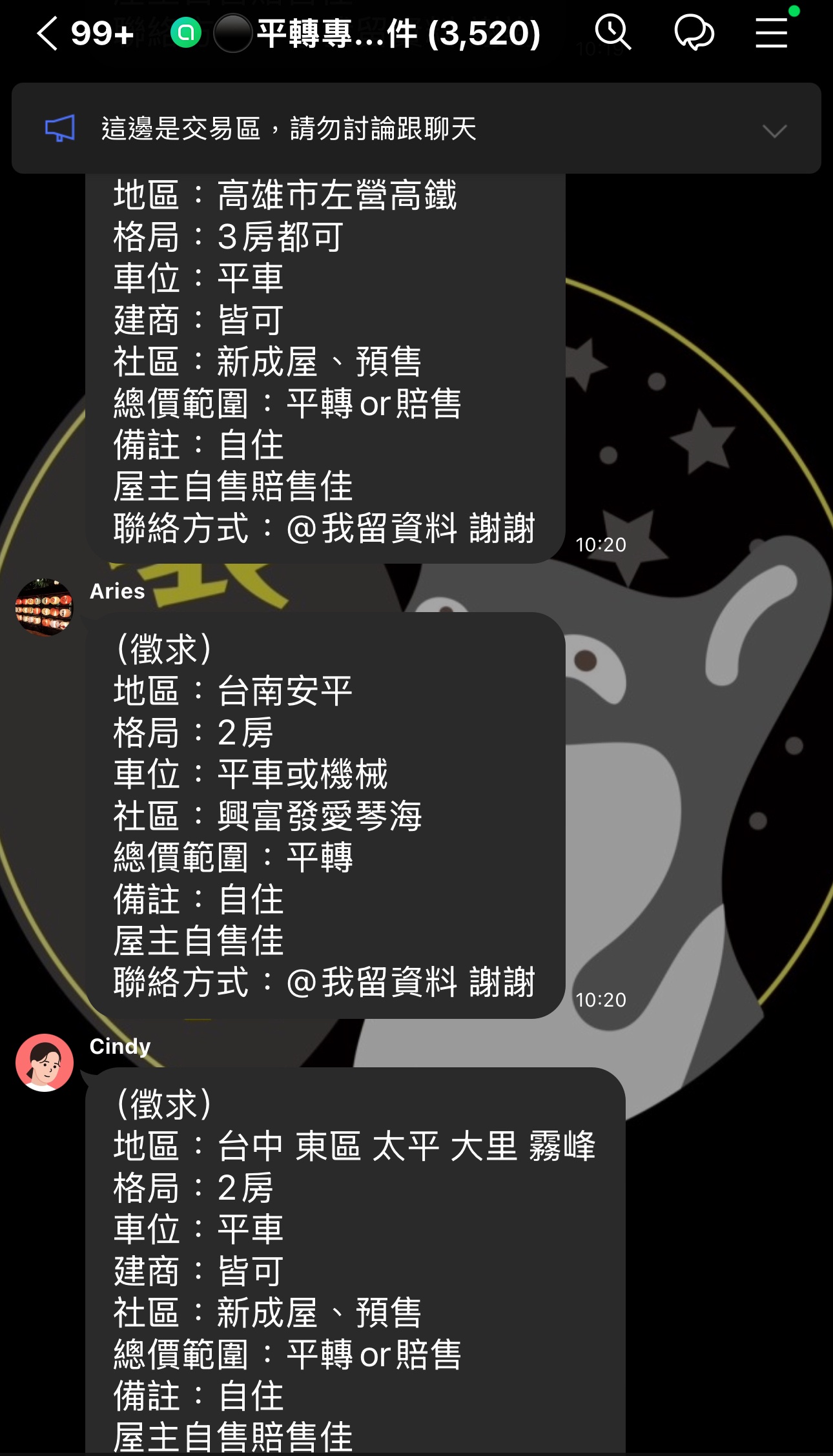Open Aries's profile picture
This screenshot has height=1456, width=833.
coord(44,608)
